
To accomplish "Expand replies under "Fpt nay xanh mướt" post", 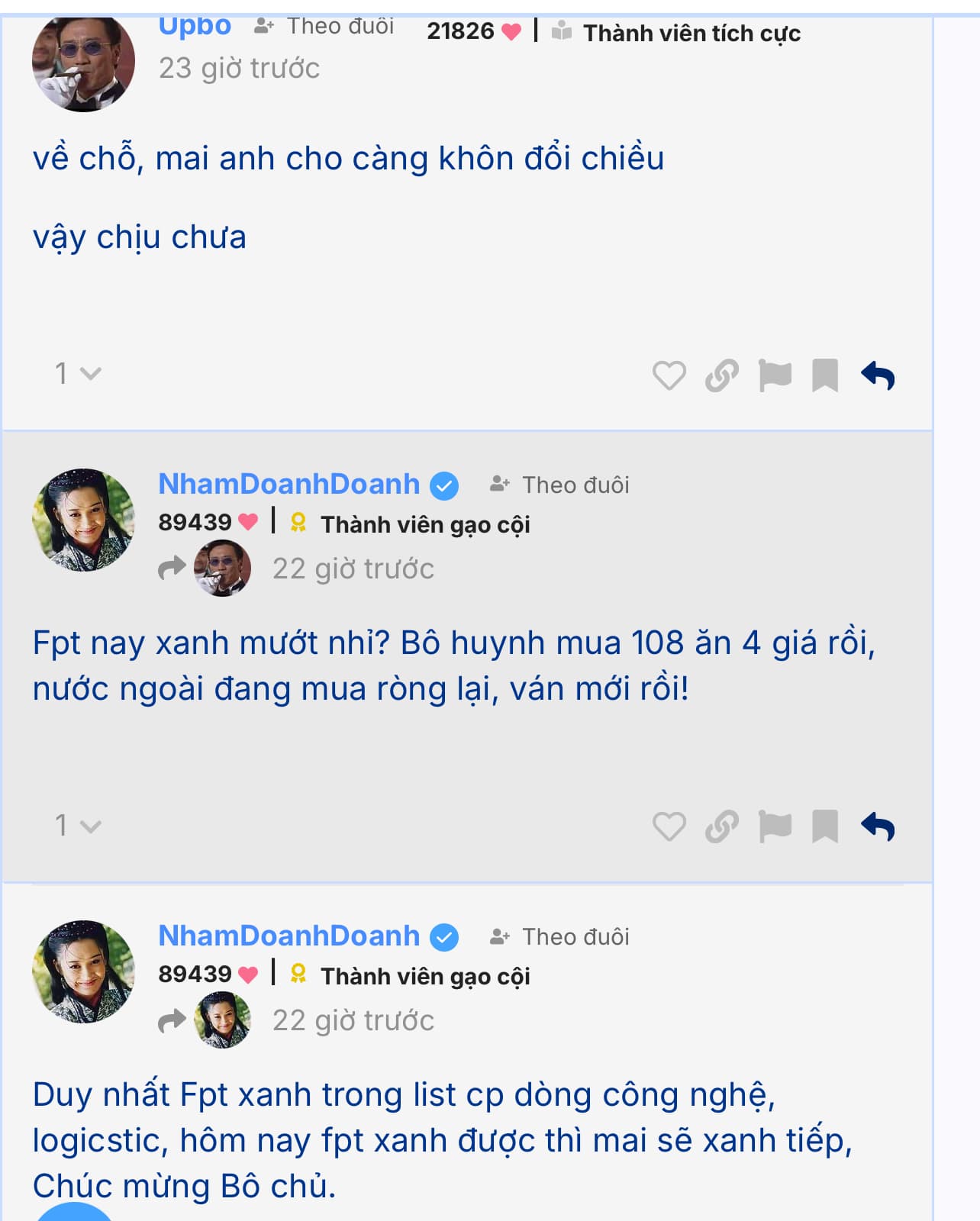I will tap(78, 826).
